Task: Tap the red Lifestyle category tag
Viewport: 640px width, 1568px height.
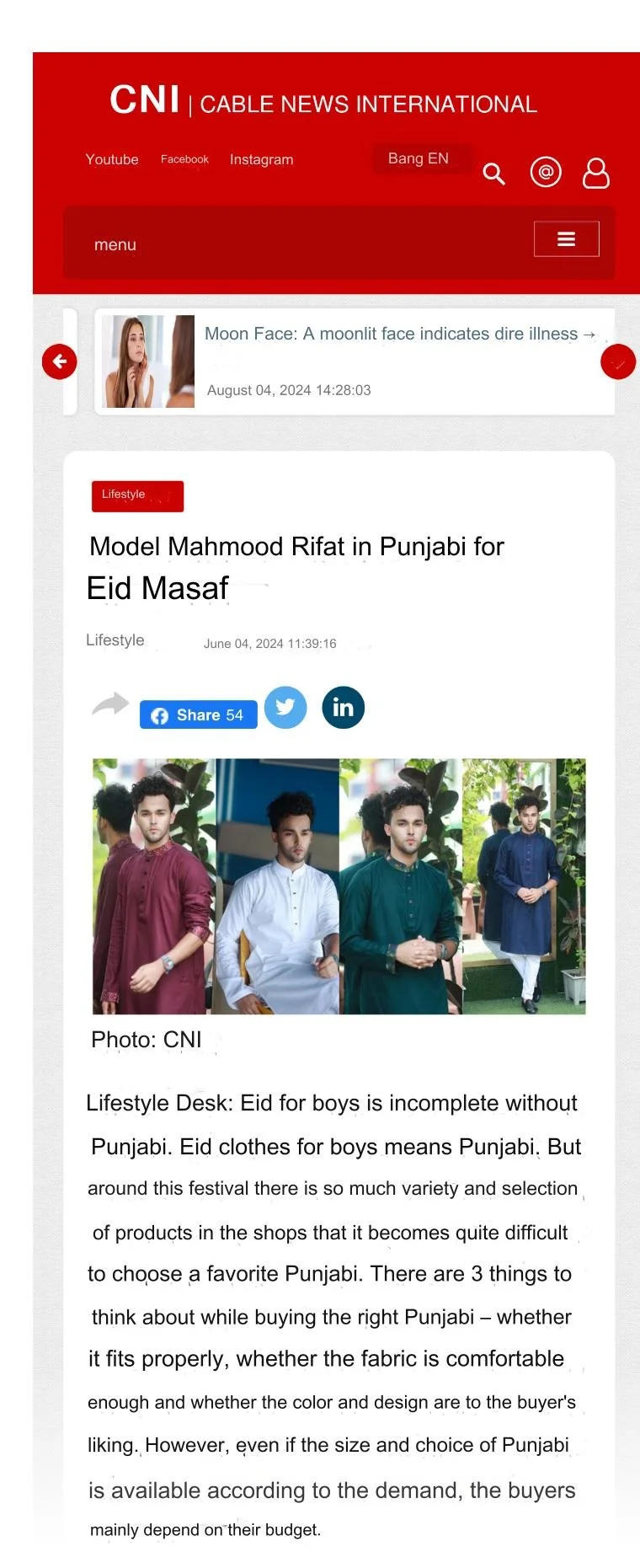Action: pyautogui.click(x=137, y=495)
